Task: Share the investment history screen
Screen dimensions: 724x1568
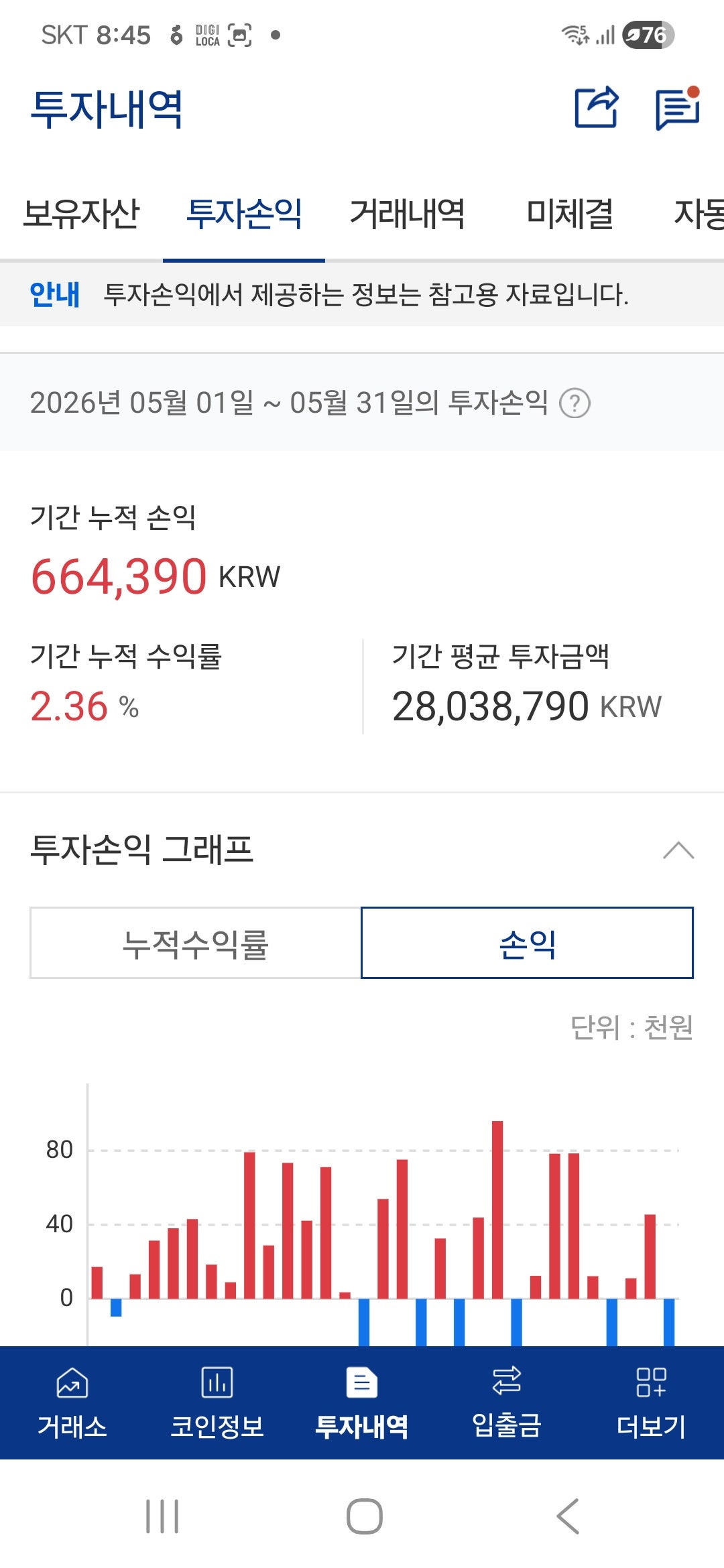Action: click(596, 107)
